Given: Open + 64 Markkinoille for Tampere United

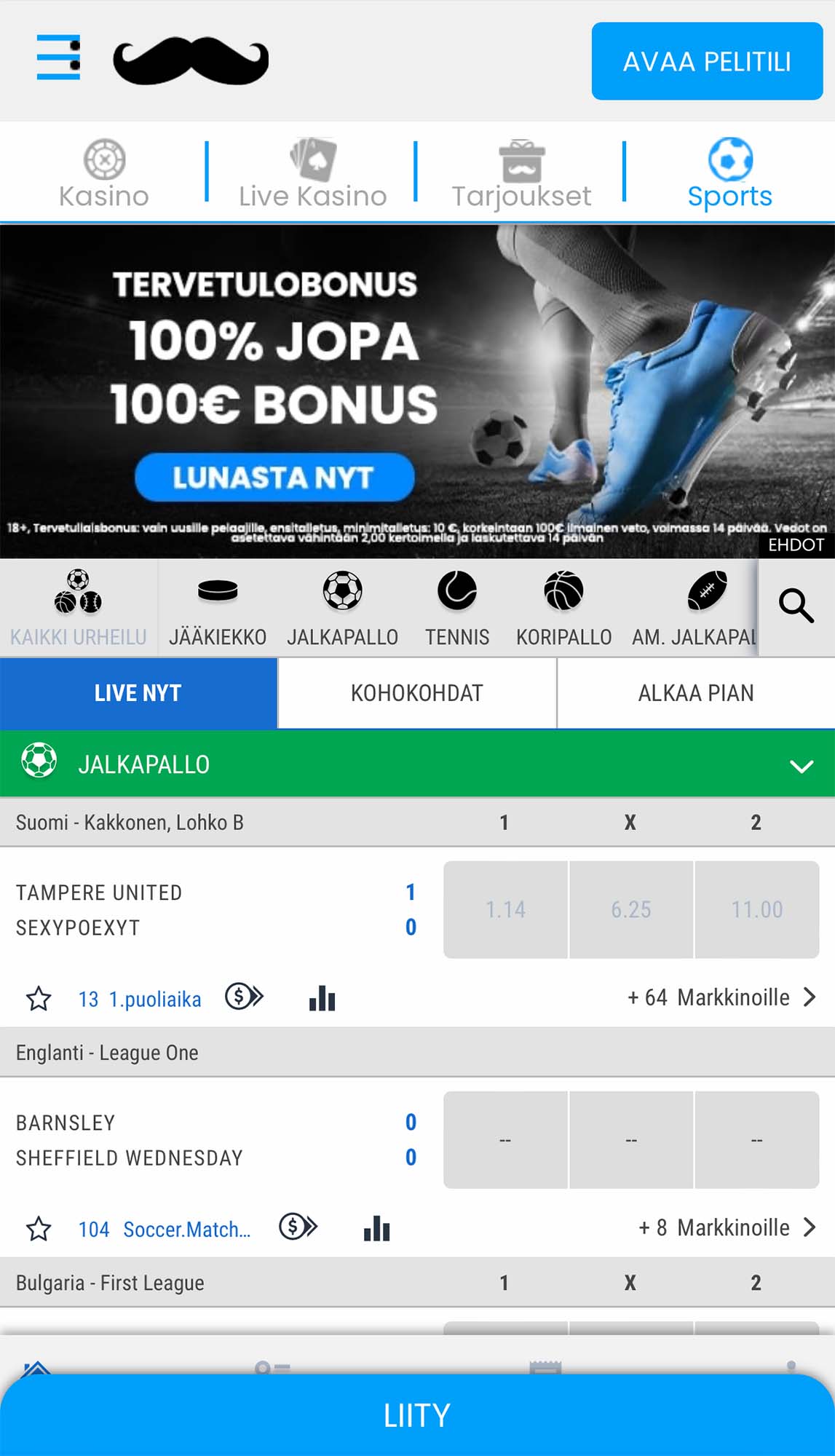Looking at the screenshot, I should coord(721,997).
